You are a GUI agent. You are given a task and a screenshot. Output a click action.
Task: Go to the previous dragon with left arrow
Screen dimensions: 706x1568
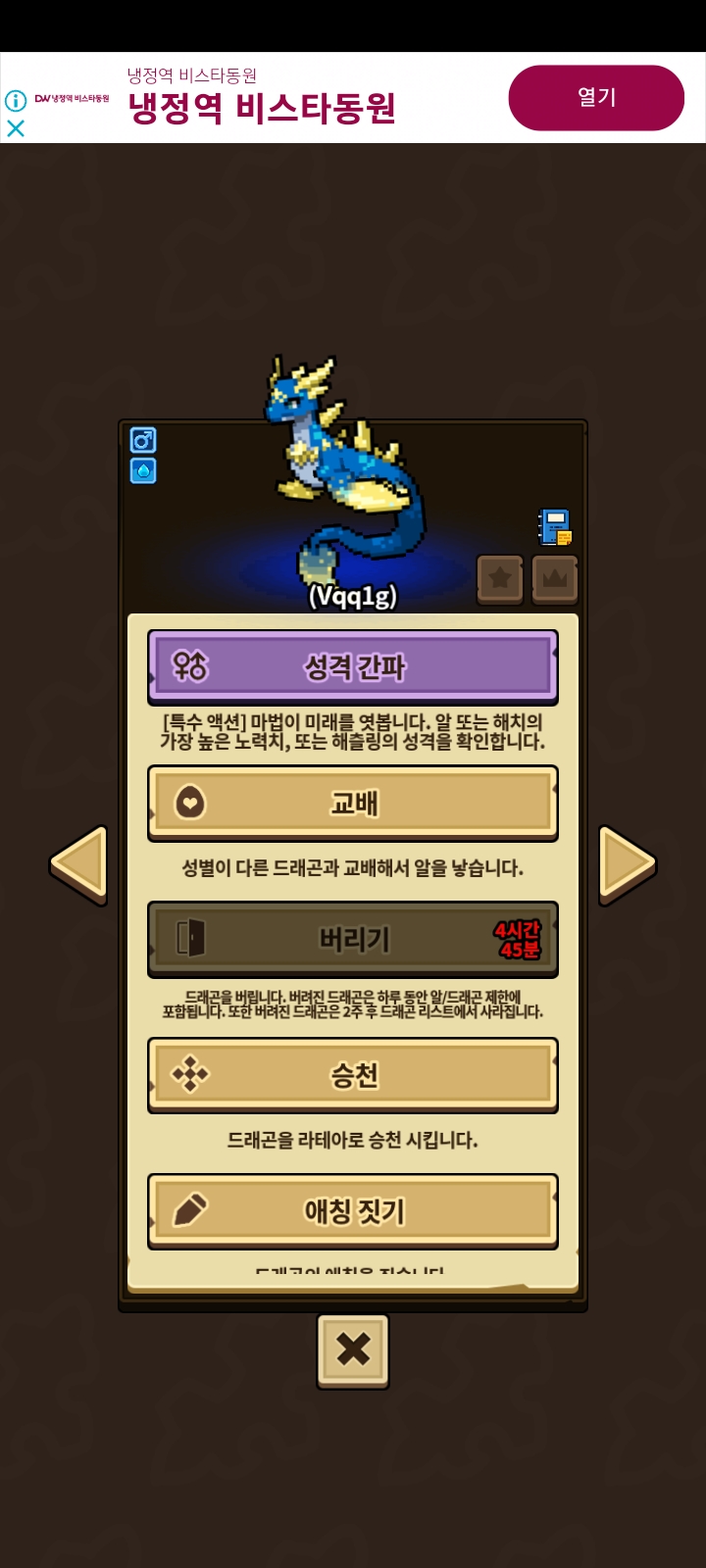pos(78,864)
